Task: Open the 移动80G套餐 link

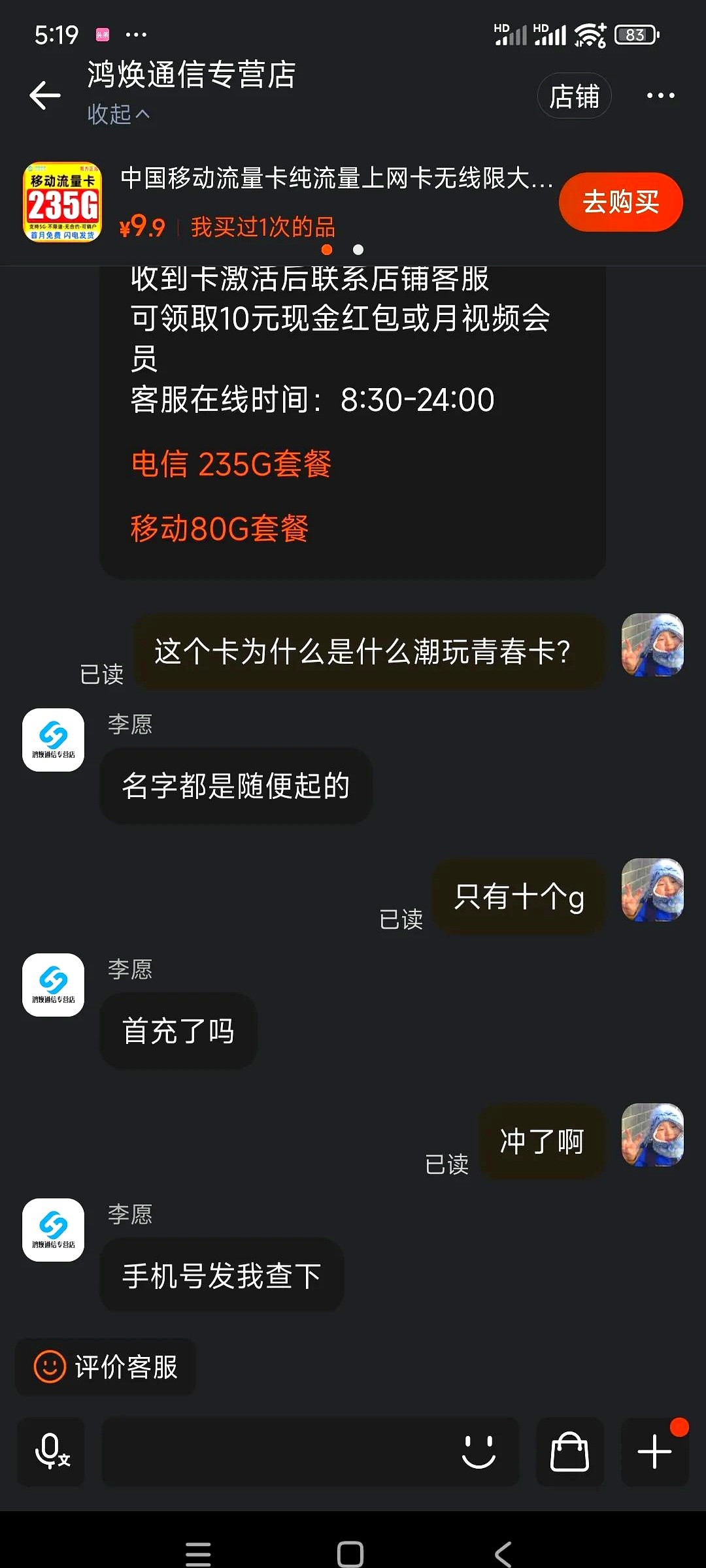Action: 220,529
